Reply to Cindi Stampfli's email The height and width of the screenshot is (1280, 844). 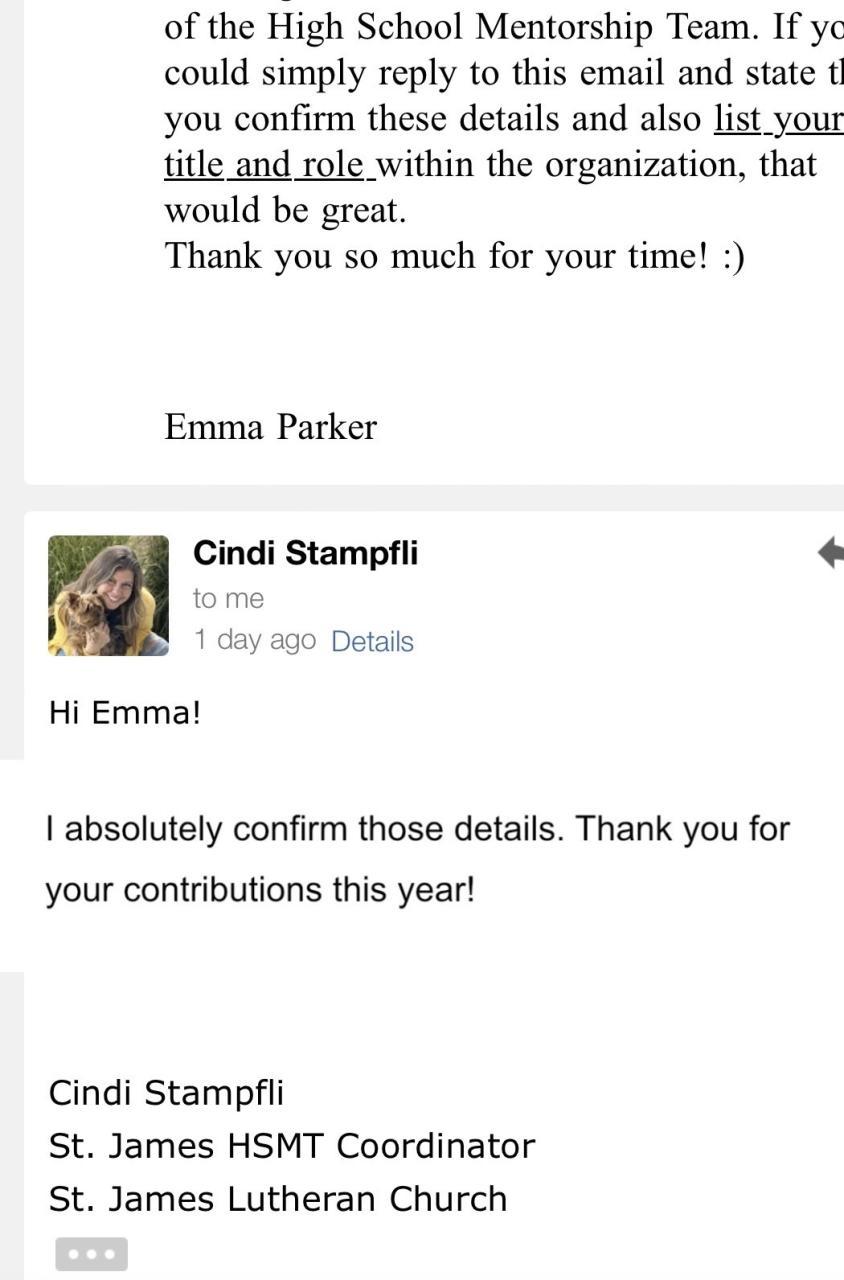pos(832,552)
